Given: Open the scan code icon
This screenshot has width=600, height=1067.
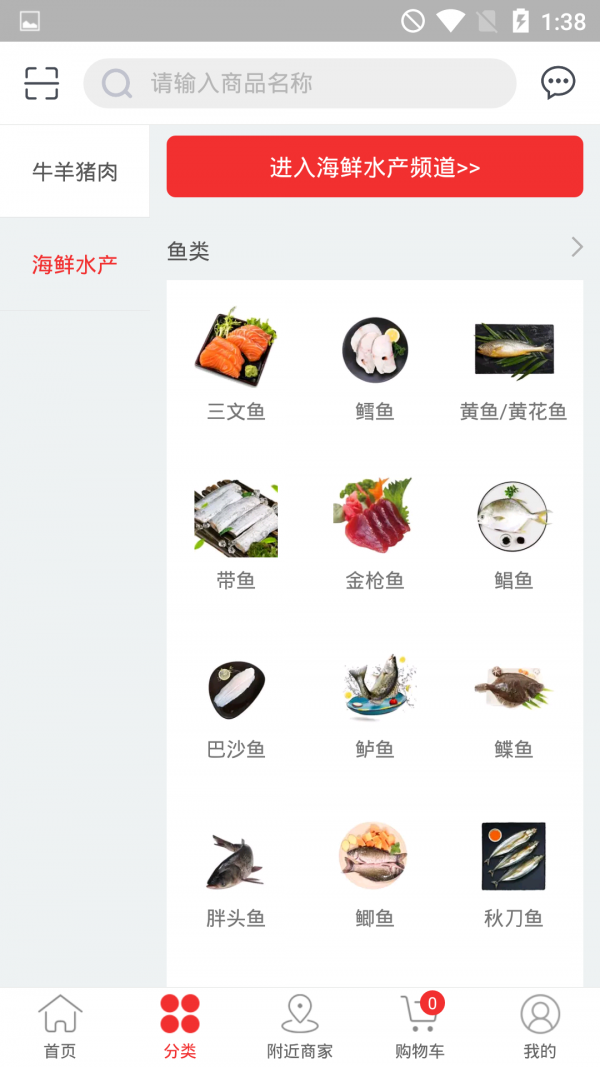Looking at the screenshot, I should coord(42,83).
